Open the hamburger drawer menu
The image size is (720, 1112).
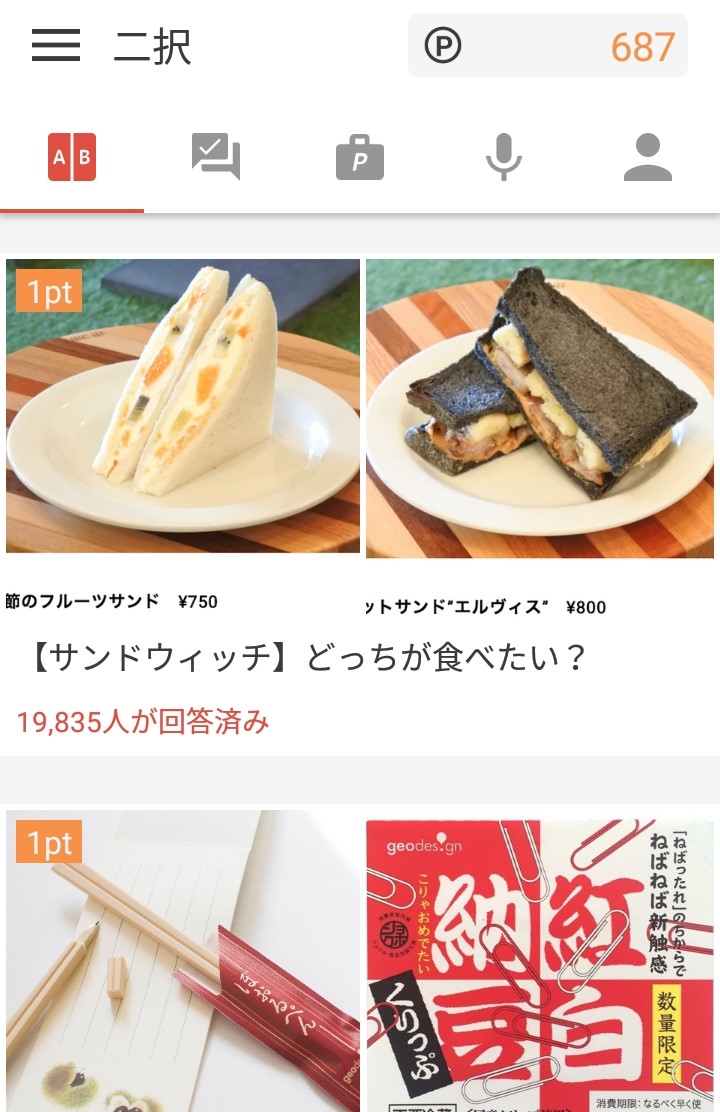56,46
